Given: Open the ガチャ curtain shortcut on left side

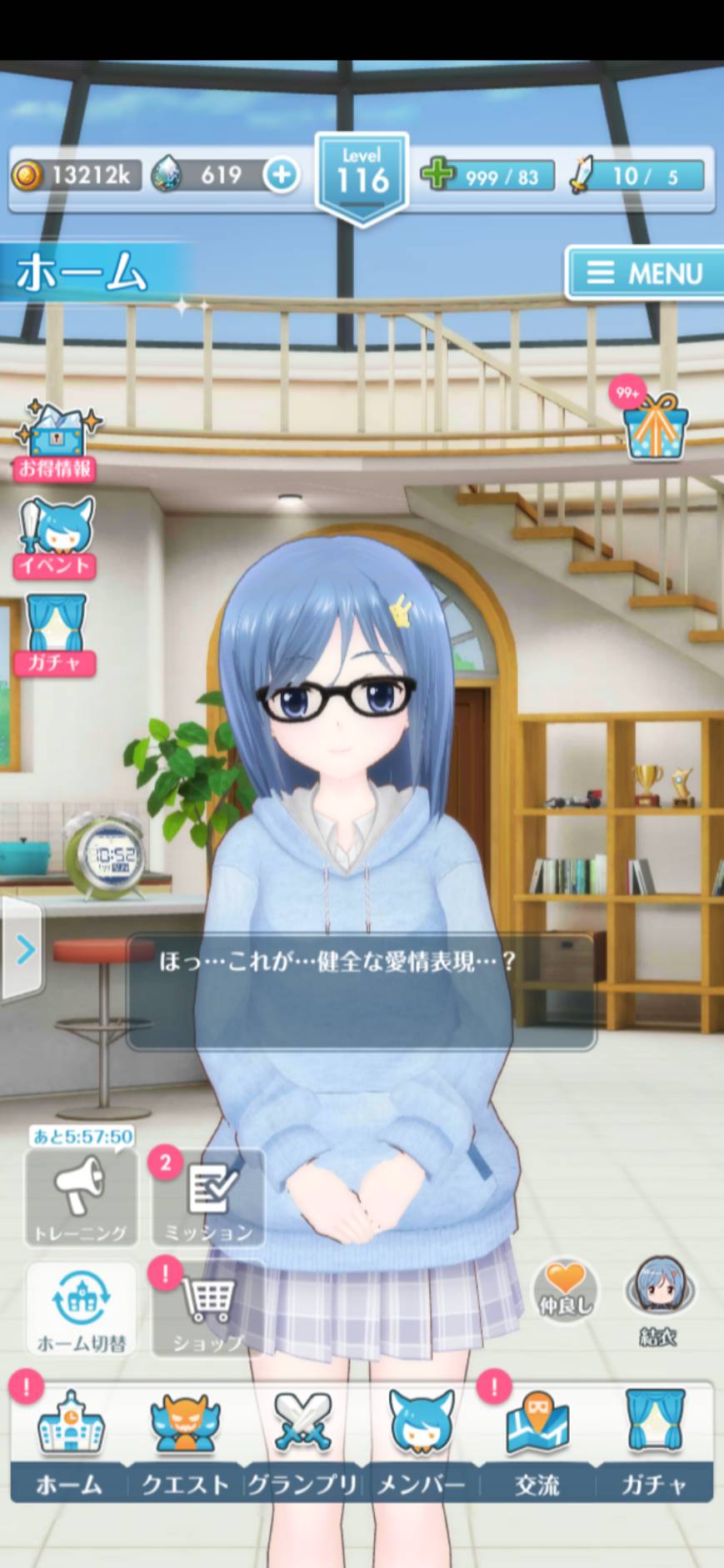Looking at the screenshot, I should [x=55, y=635].
